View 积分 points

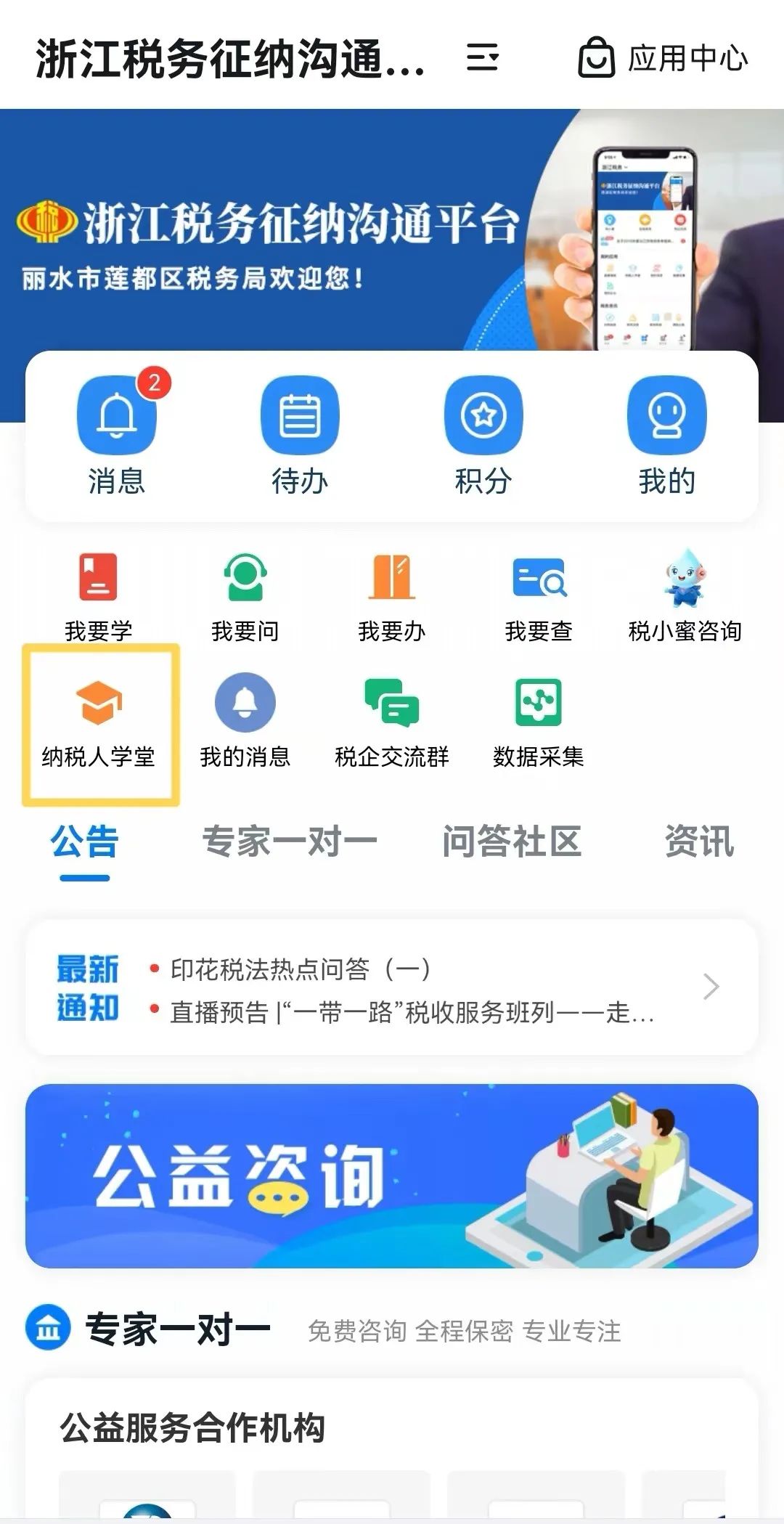[x=483, y=436]
